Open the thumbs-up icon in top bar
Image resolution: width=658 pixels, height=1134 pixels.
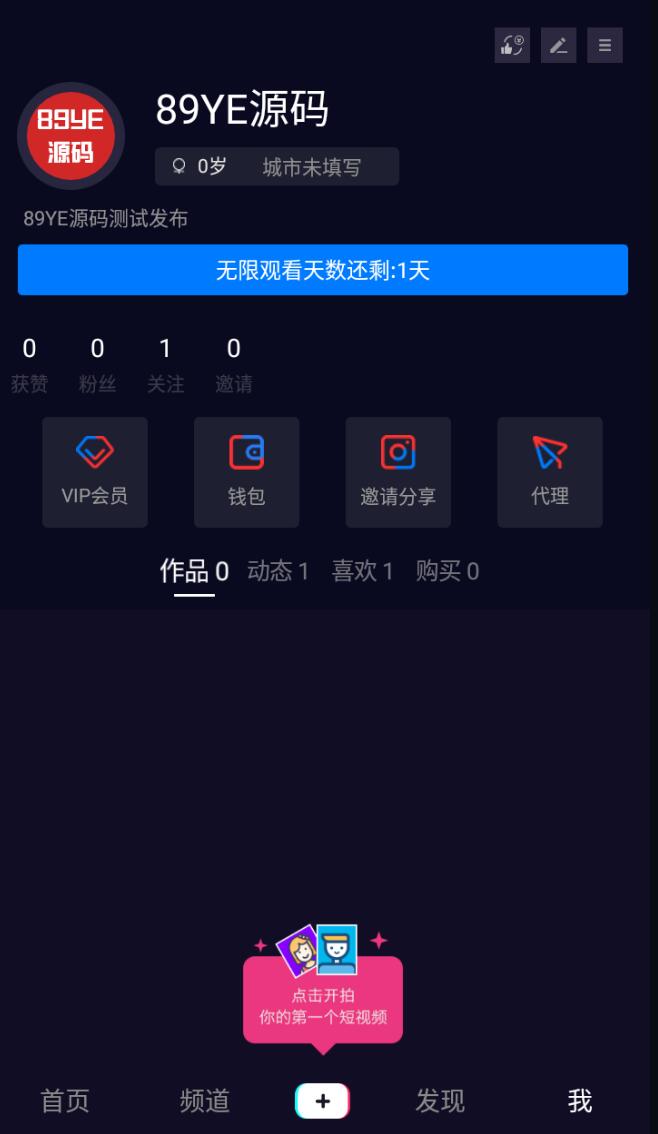[x=512, y=45]
